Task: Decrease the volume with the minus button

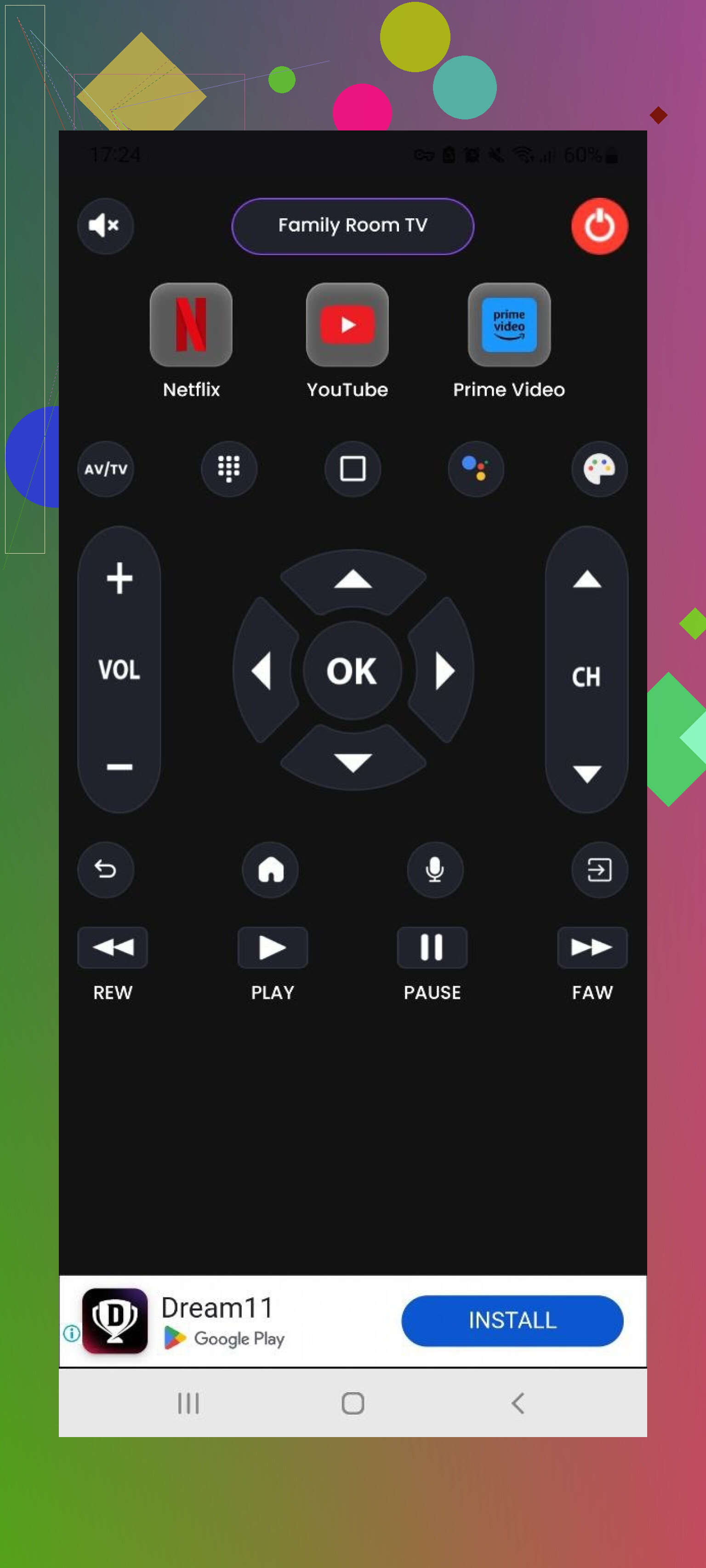Action: tap(120, 766)
